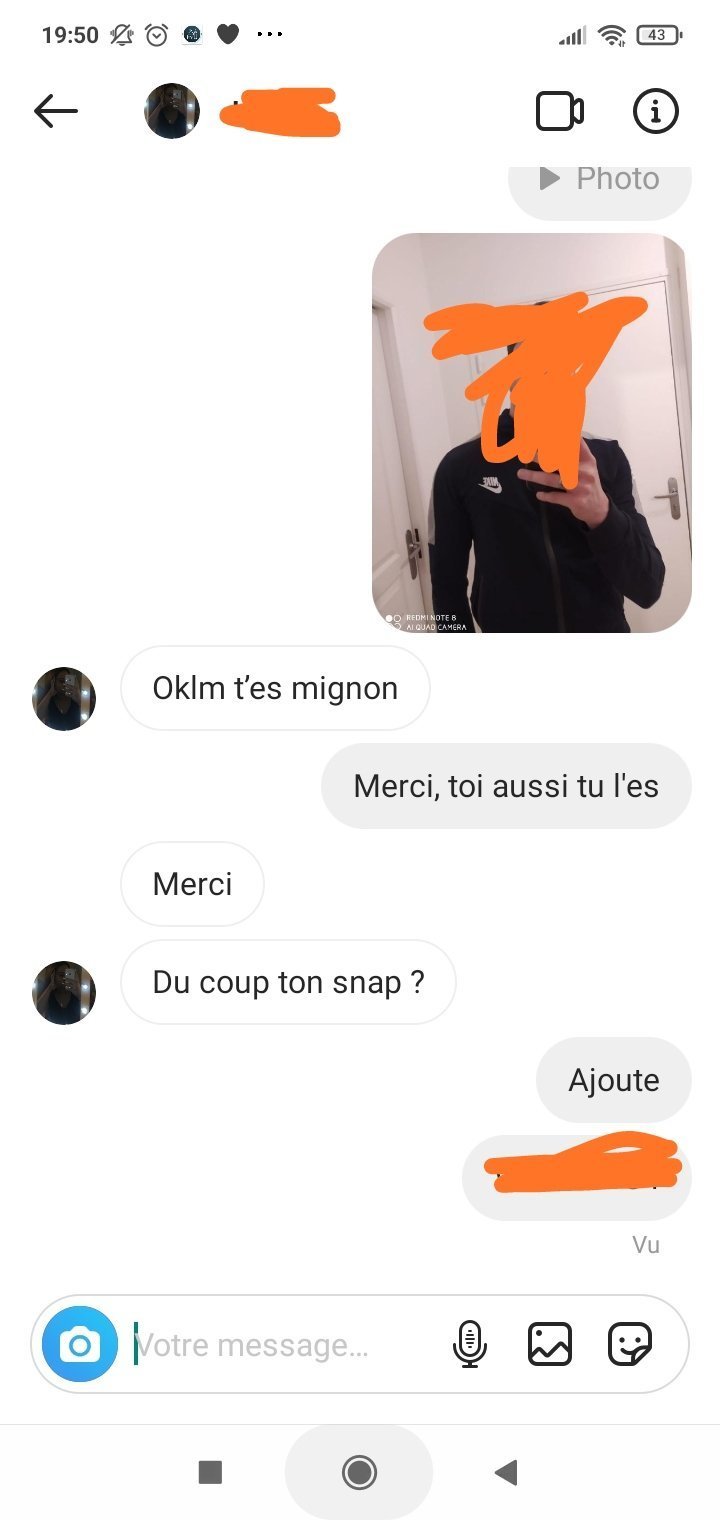The image size is (720, 1520).
Task: Open the camera from the message bar
Action: [x=80, y=1345]
